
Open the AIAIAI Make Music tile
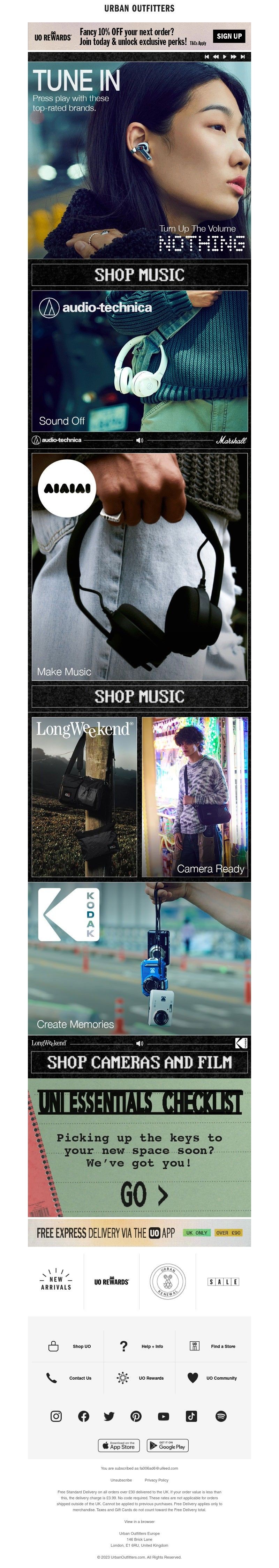[x=139, y=566]
